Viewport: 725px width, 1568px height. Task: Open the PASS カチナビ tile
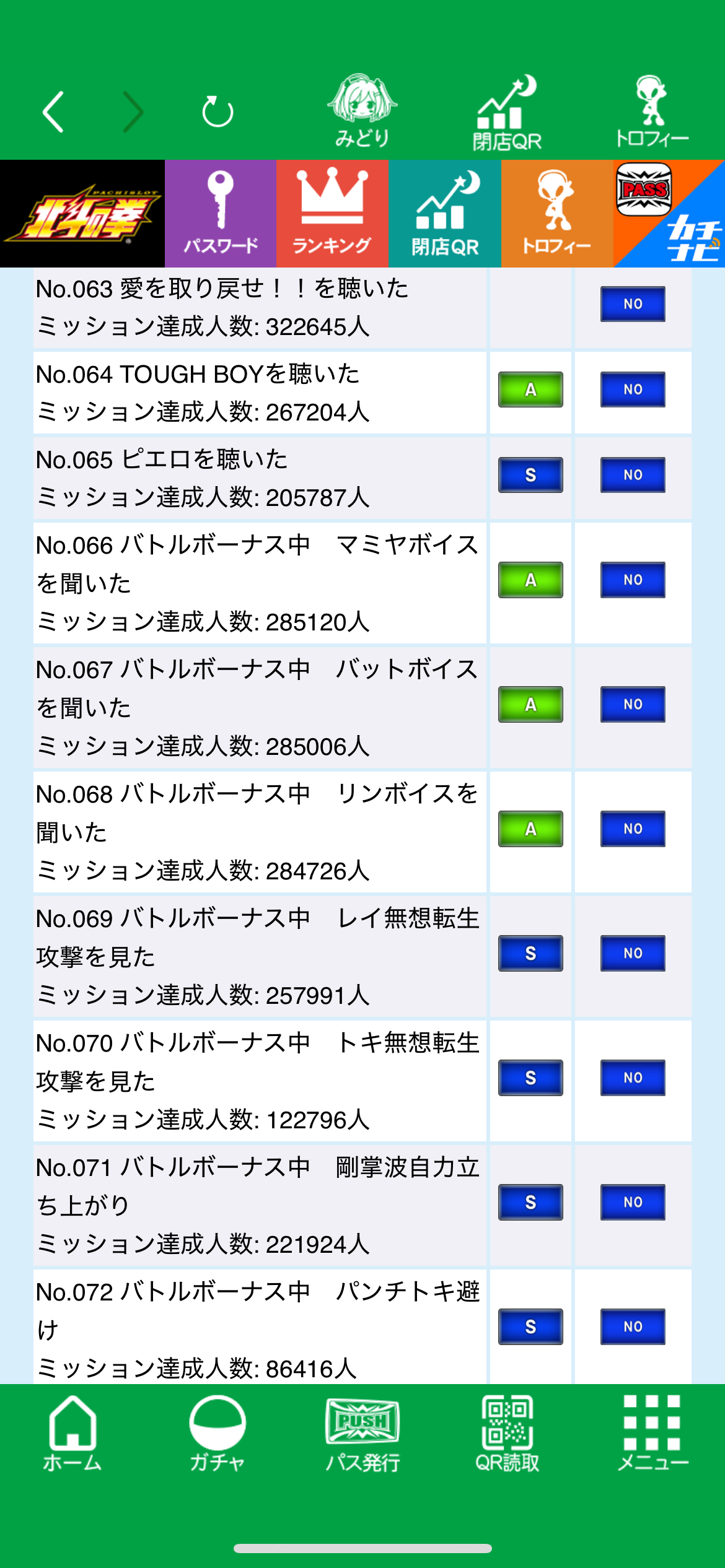point(669,214)
